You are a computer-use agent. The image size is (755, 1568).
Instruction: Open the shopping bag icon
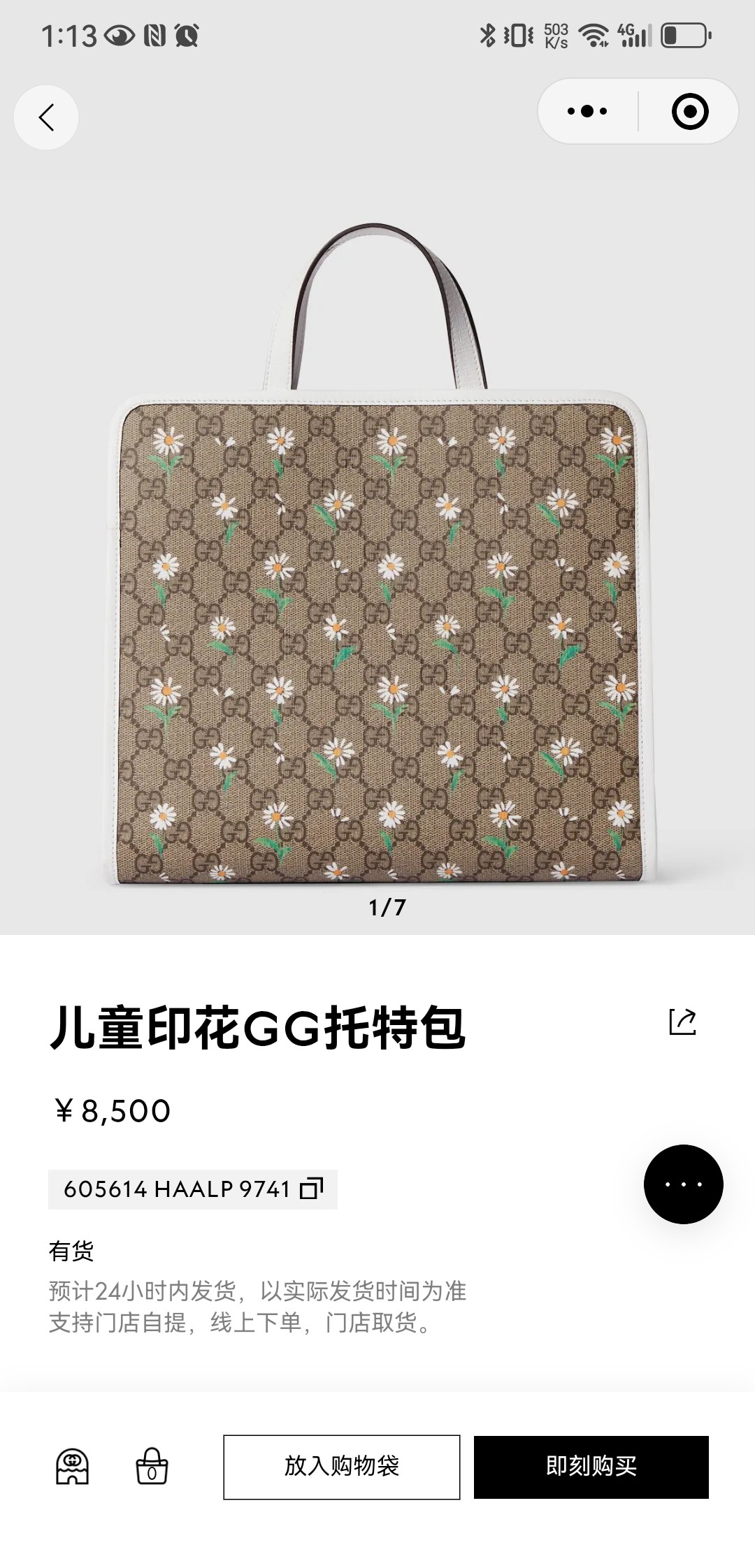click(x=152, y=1467)
